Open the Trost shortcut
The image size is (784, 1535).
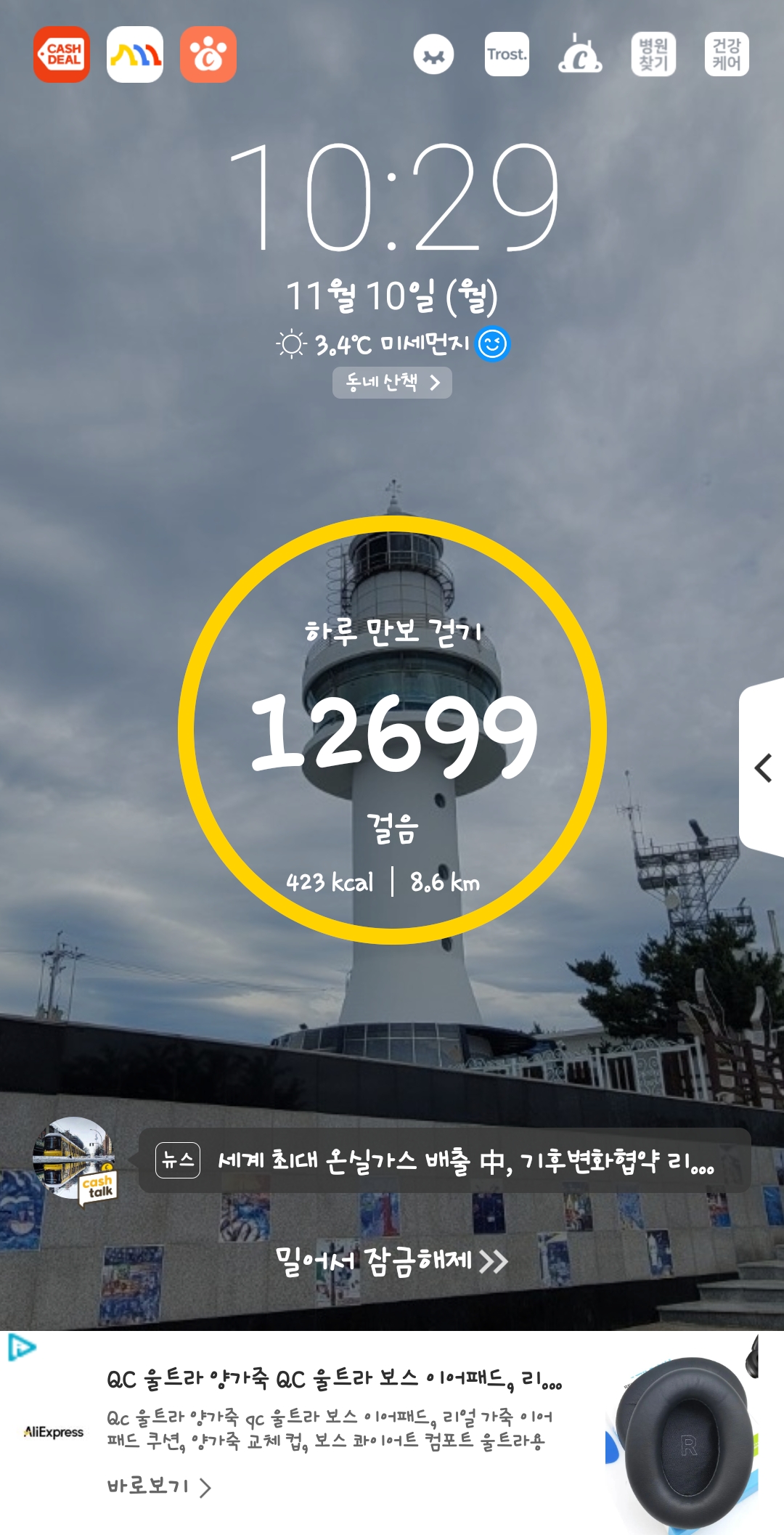[x=507, y=54]
